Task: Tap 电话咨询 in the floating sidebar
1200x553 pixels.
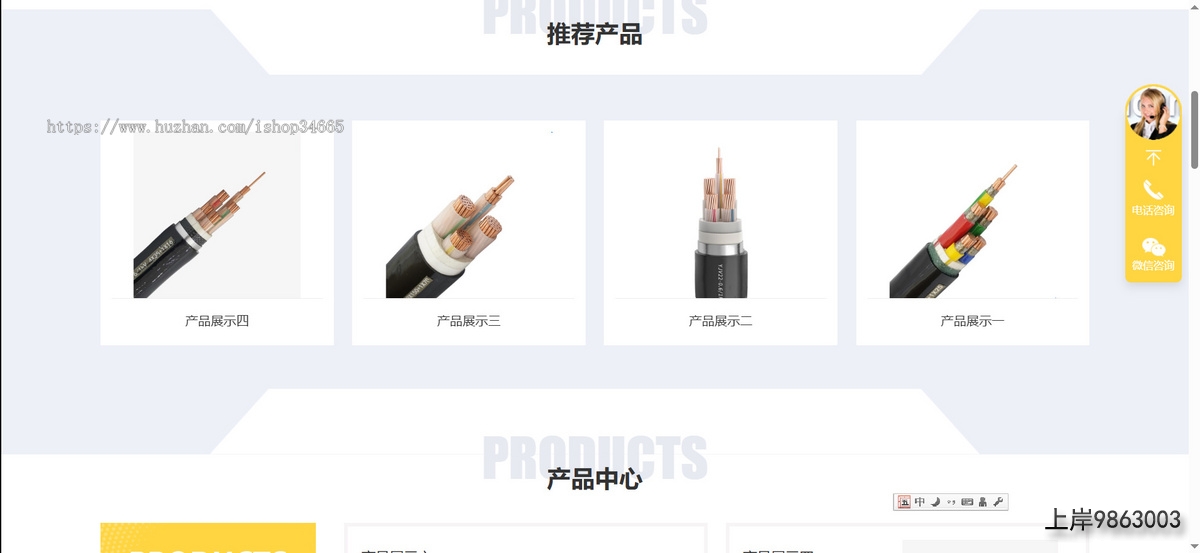Action: click(x=1153, y=198)
